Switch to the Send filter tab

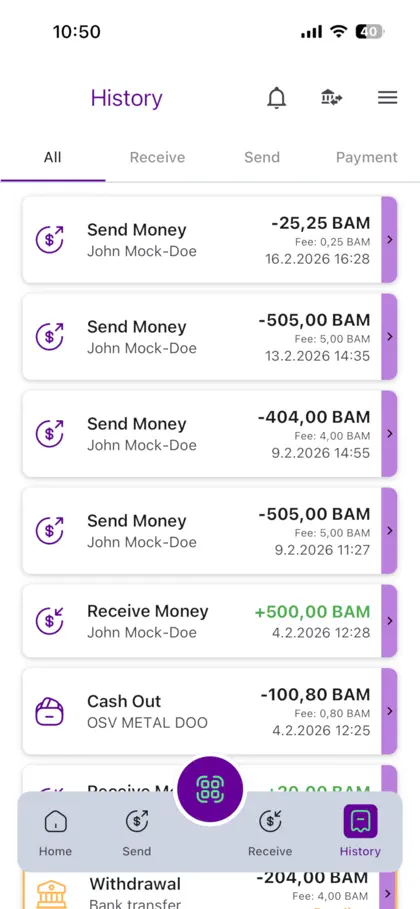[262, 157]
